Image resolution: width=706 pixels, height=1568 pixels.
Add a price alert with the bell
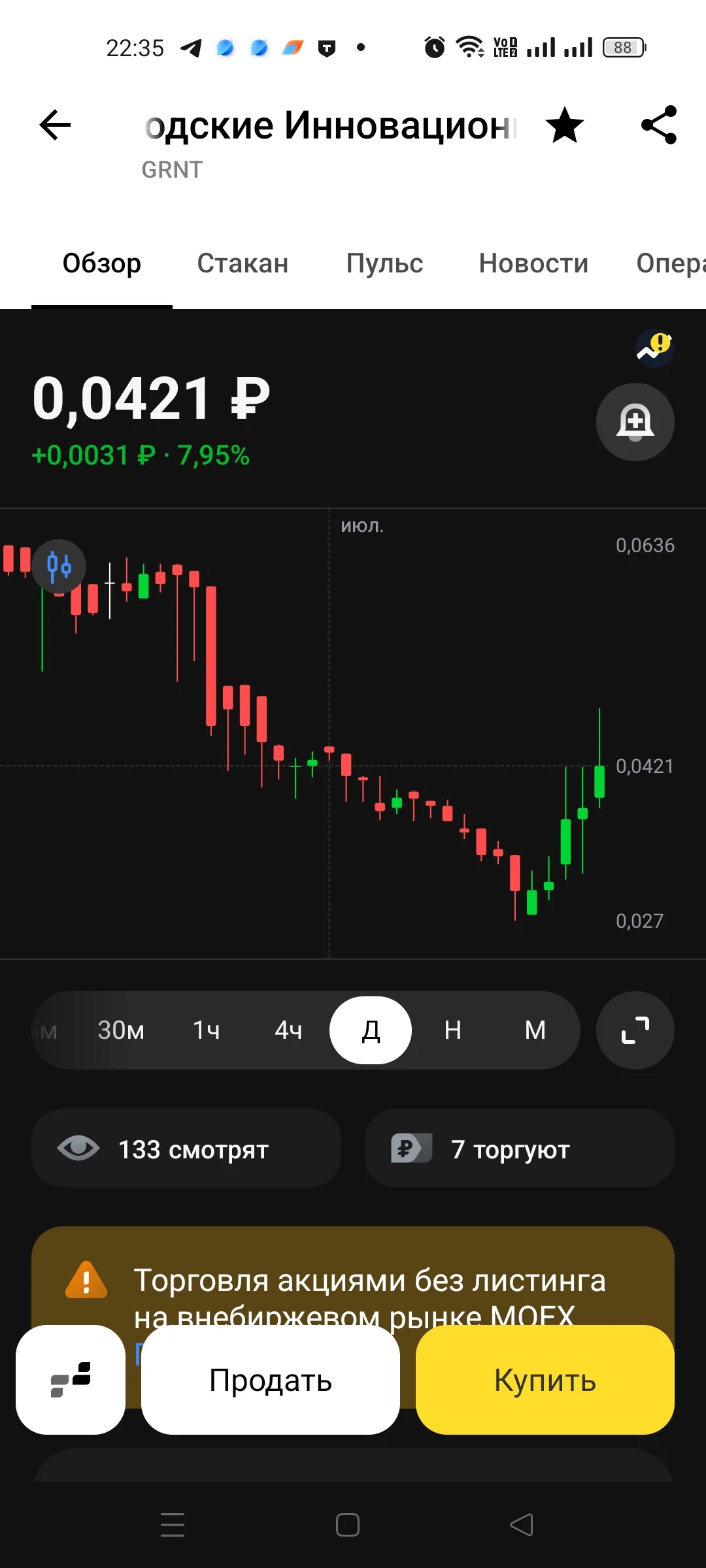click(x=635, y=422)
